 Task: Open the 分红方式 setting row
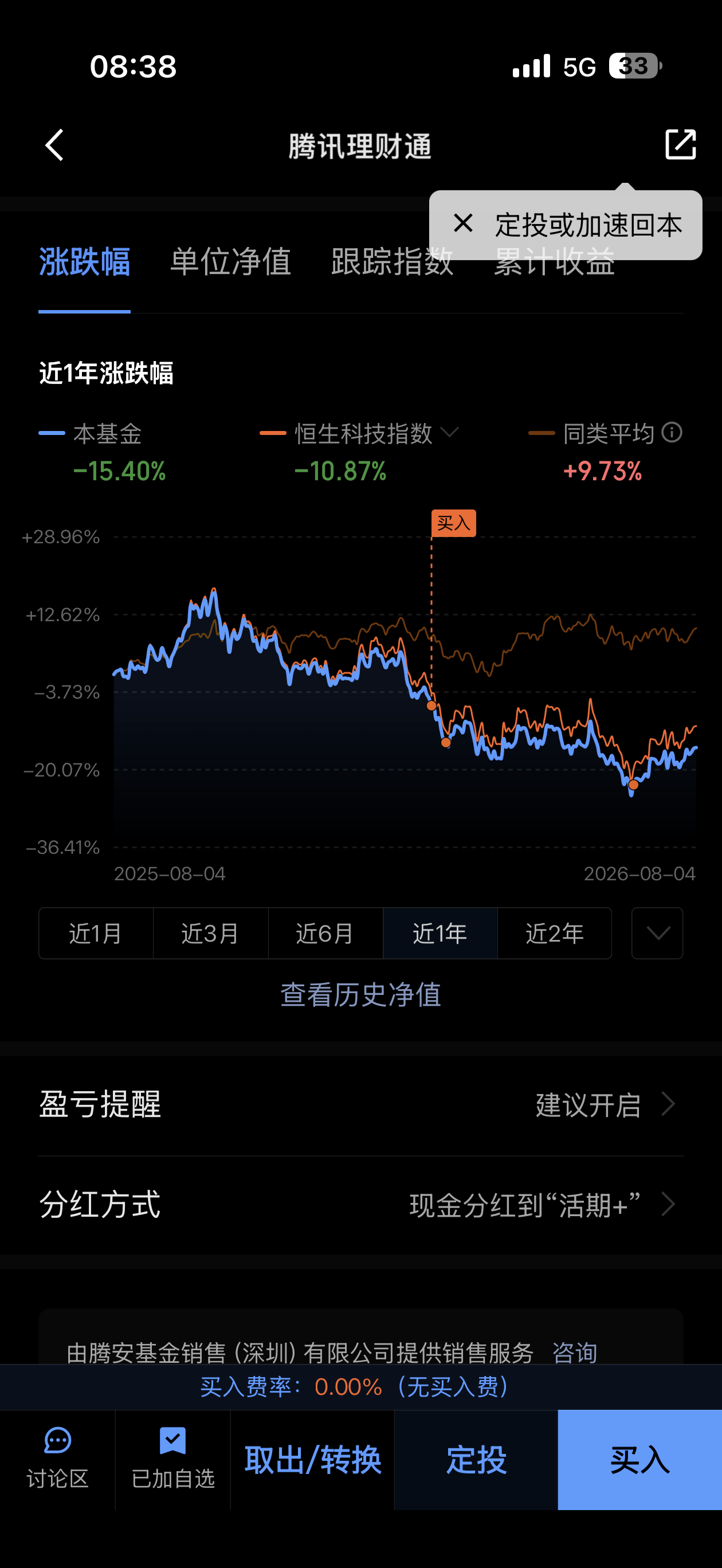[361, 1205]
